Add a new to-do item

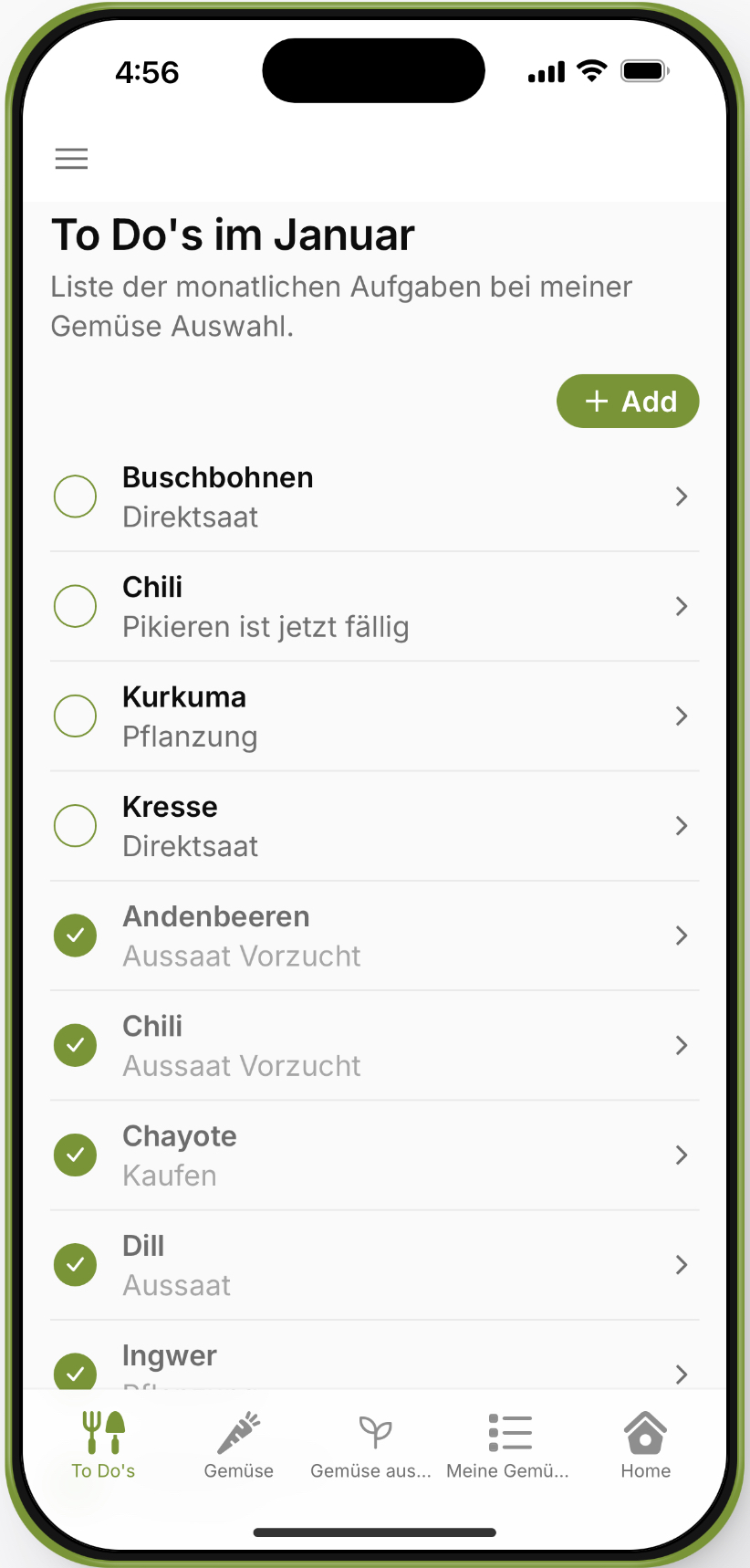tap(628, 402)
